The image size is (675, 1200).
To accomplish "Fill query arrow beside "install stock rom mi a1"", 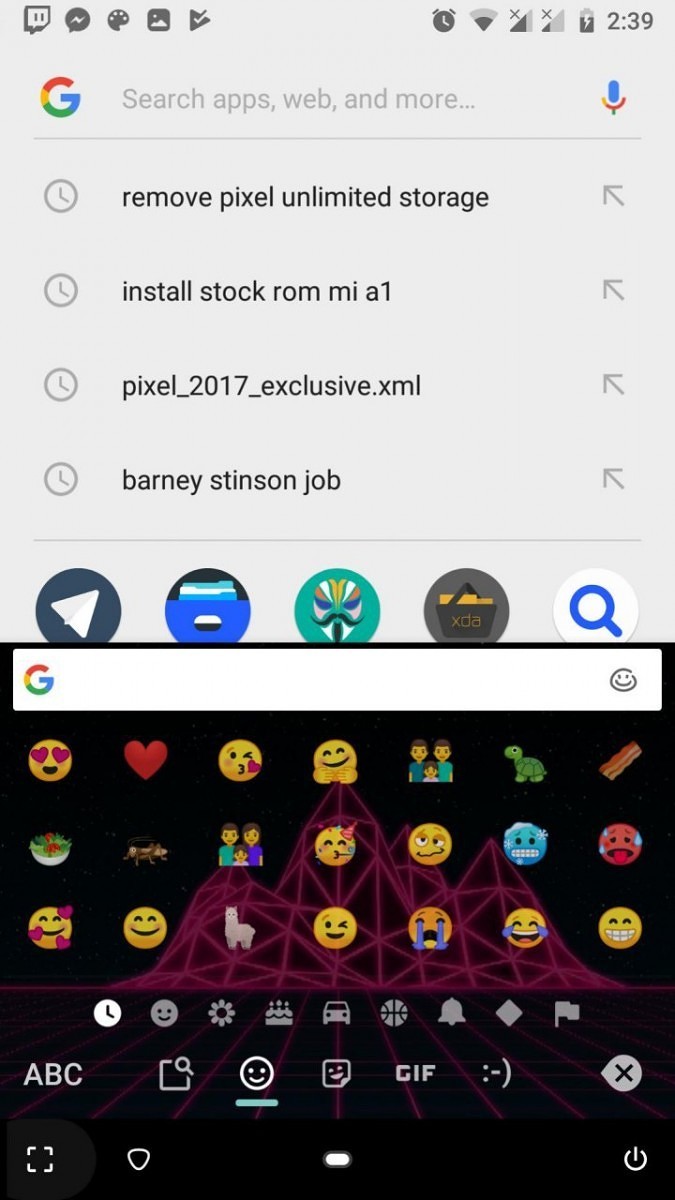I will pos(613,291).
